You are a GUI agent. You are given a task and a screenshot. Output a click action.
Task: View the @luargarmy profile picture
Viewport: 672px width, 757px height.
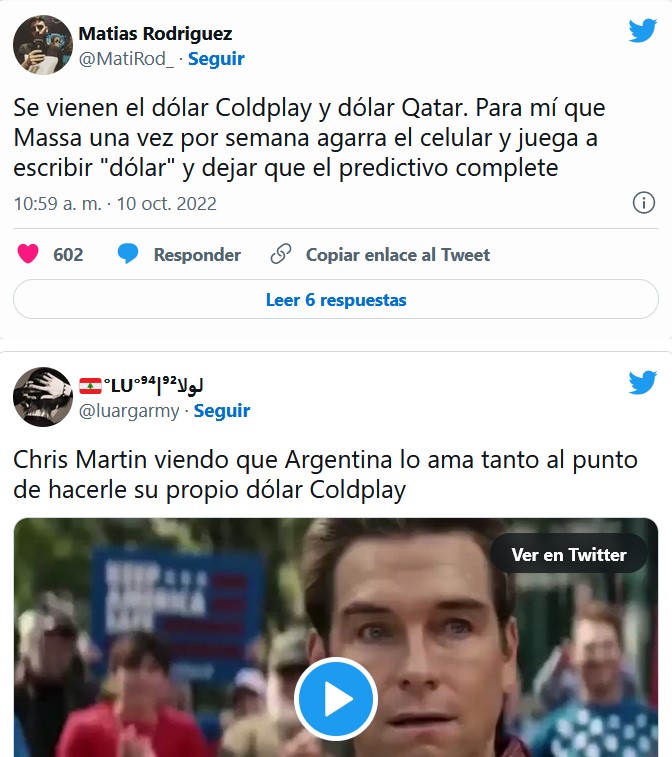[x=42, y=397]
